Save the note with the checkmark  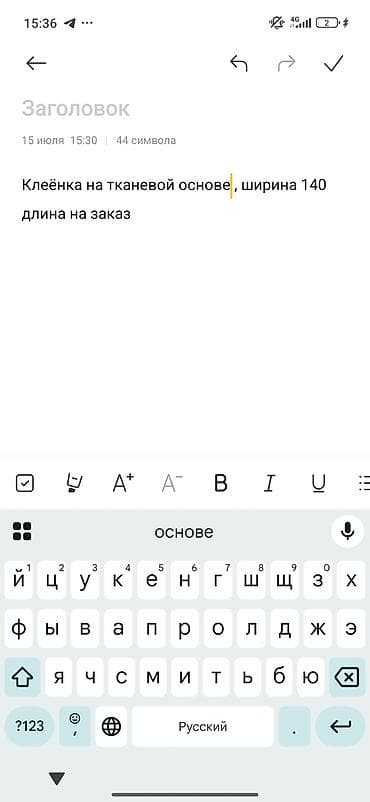(x=333, y=63)
